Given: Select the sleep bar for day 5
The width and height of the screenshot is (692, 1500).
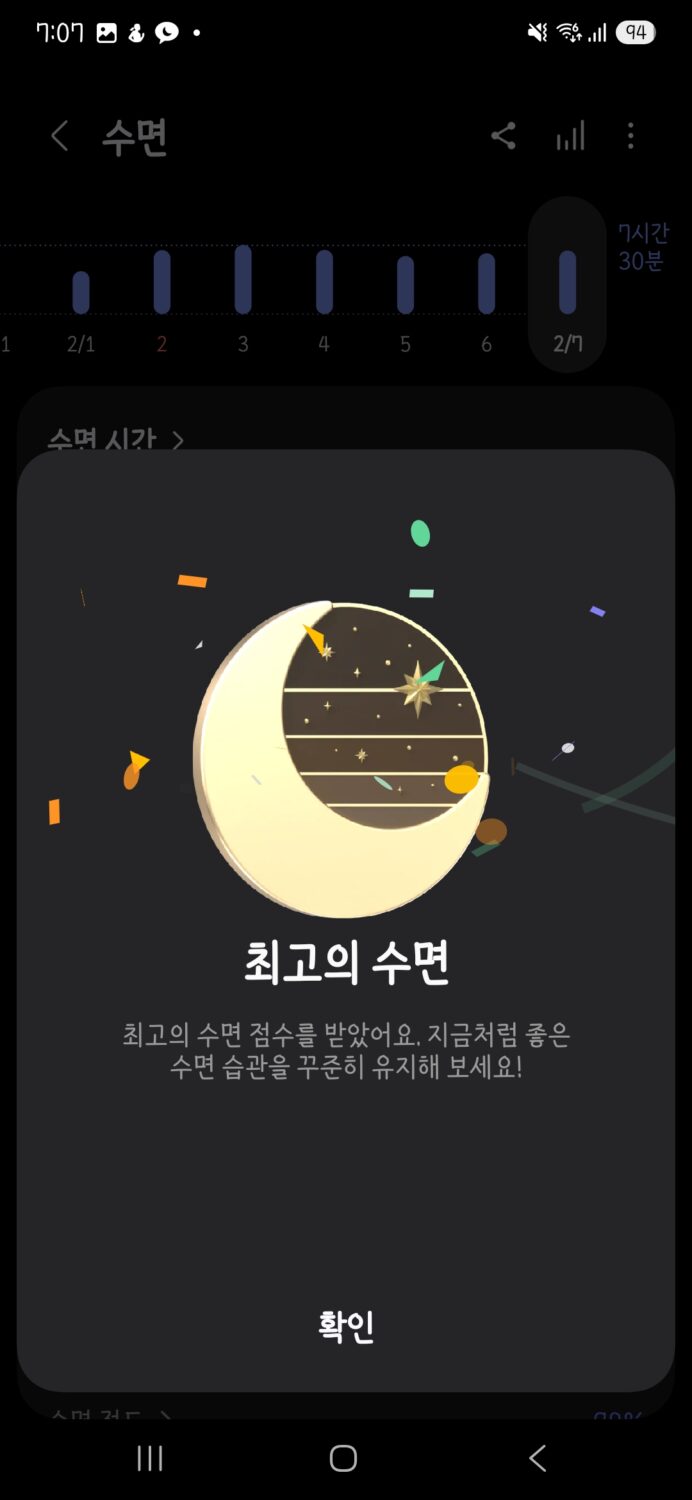Looking at the screenshot, I should tap(405, 285).
